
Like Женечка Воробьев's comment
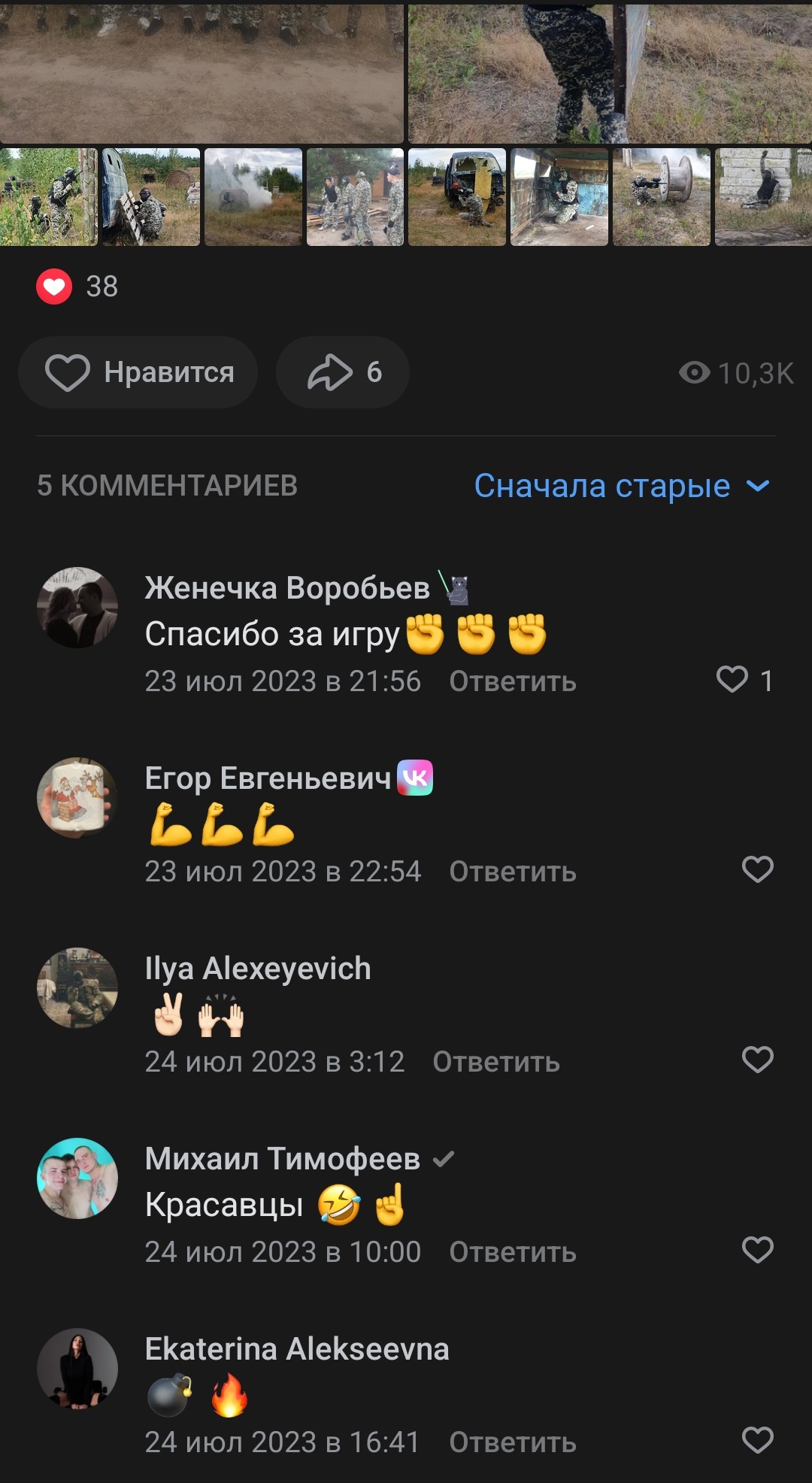coord(733,680)
